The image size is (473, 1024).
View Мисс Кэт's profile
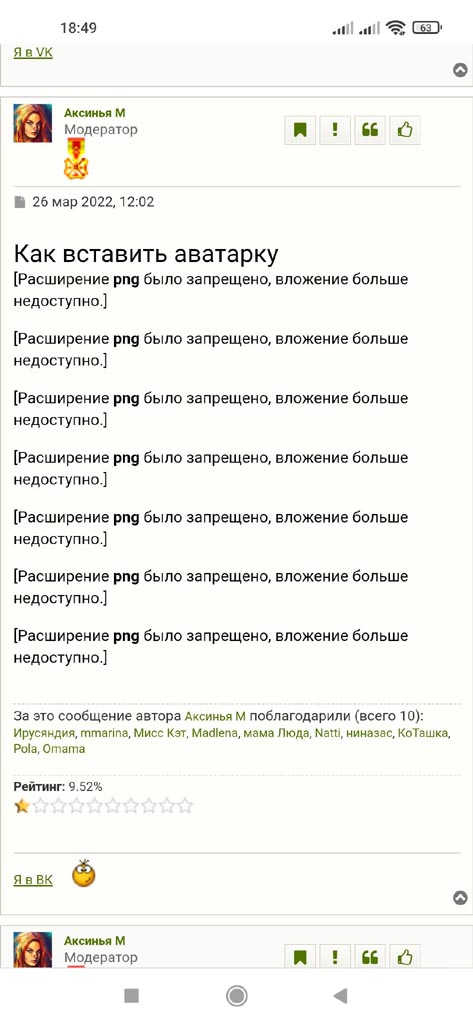(x=159, y=733)
